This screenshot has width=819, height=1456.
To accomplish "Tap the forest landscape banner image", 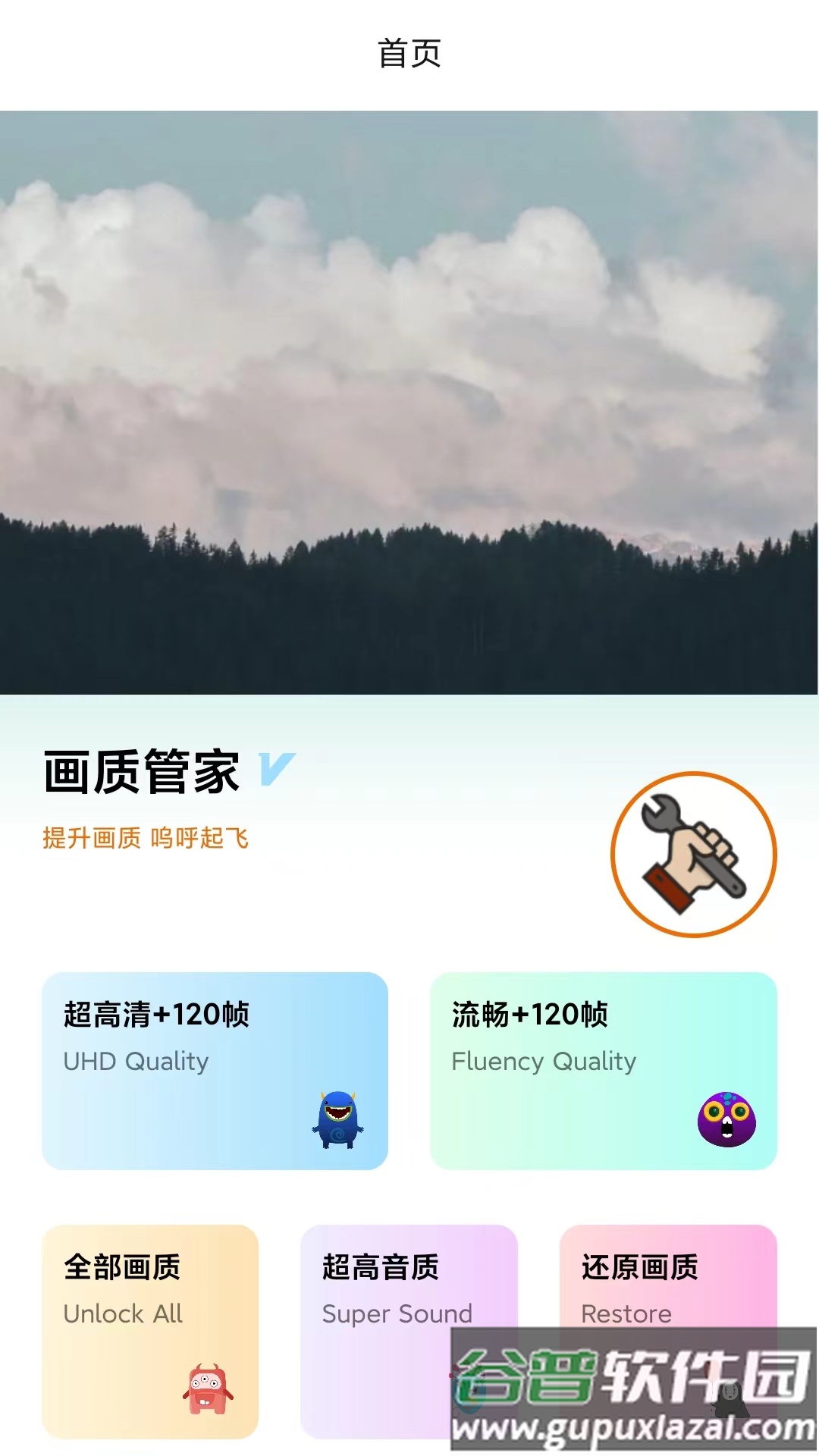I will coord(409,402).
